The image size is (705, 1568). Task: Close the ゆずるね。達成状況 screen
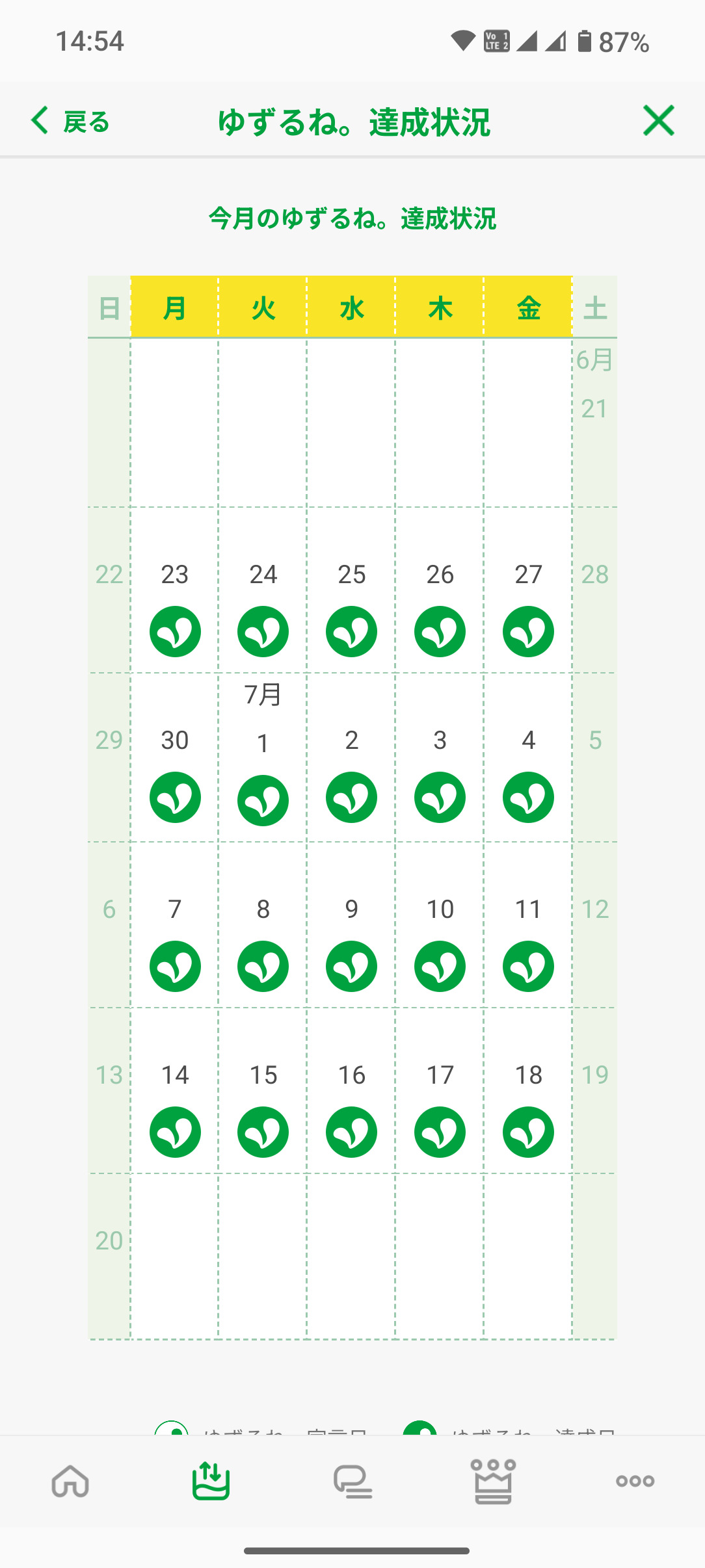point(658,121)
